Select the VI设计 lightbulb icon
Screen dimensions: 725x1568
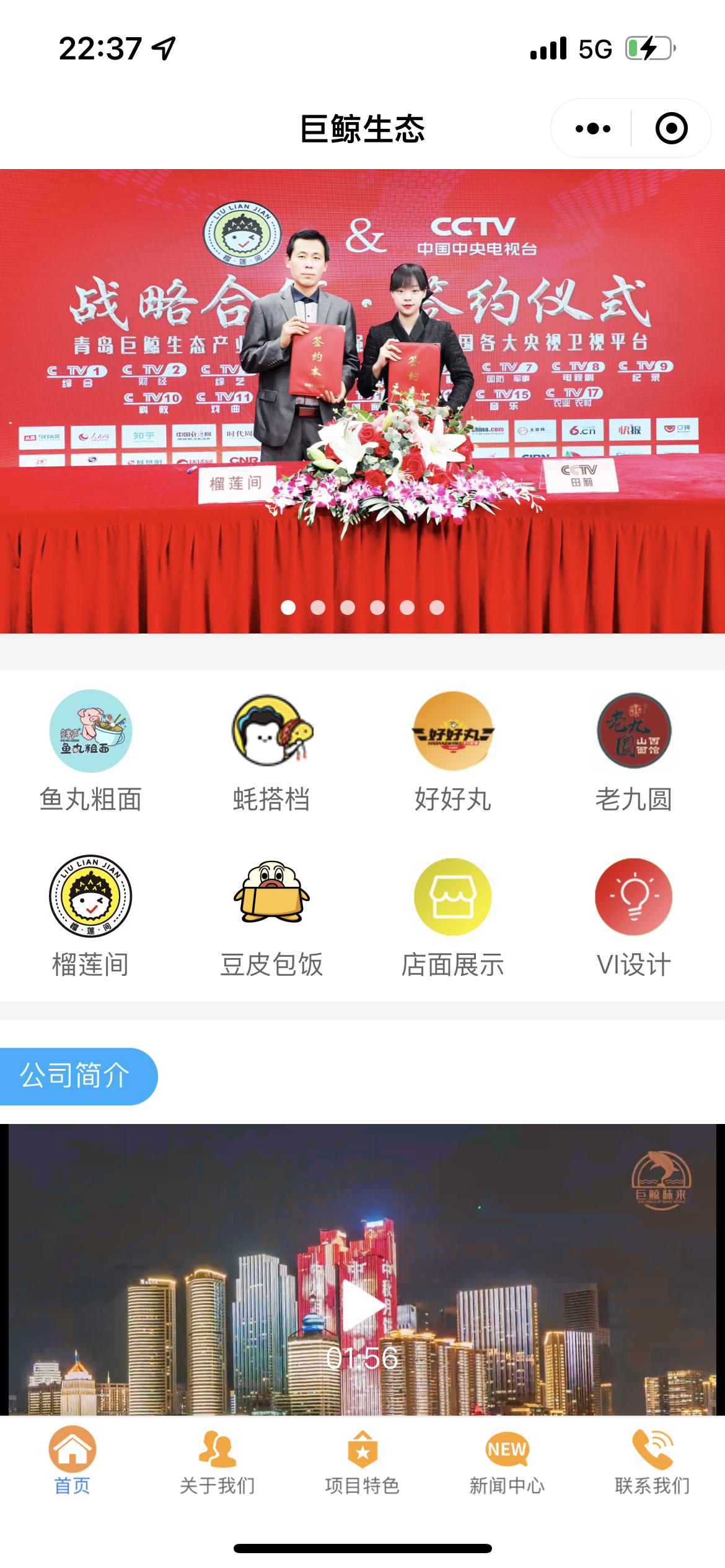pos(633,898)
